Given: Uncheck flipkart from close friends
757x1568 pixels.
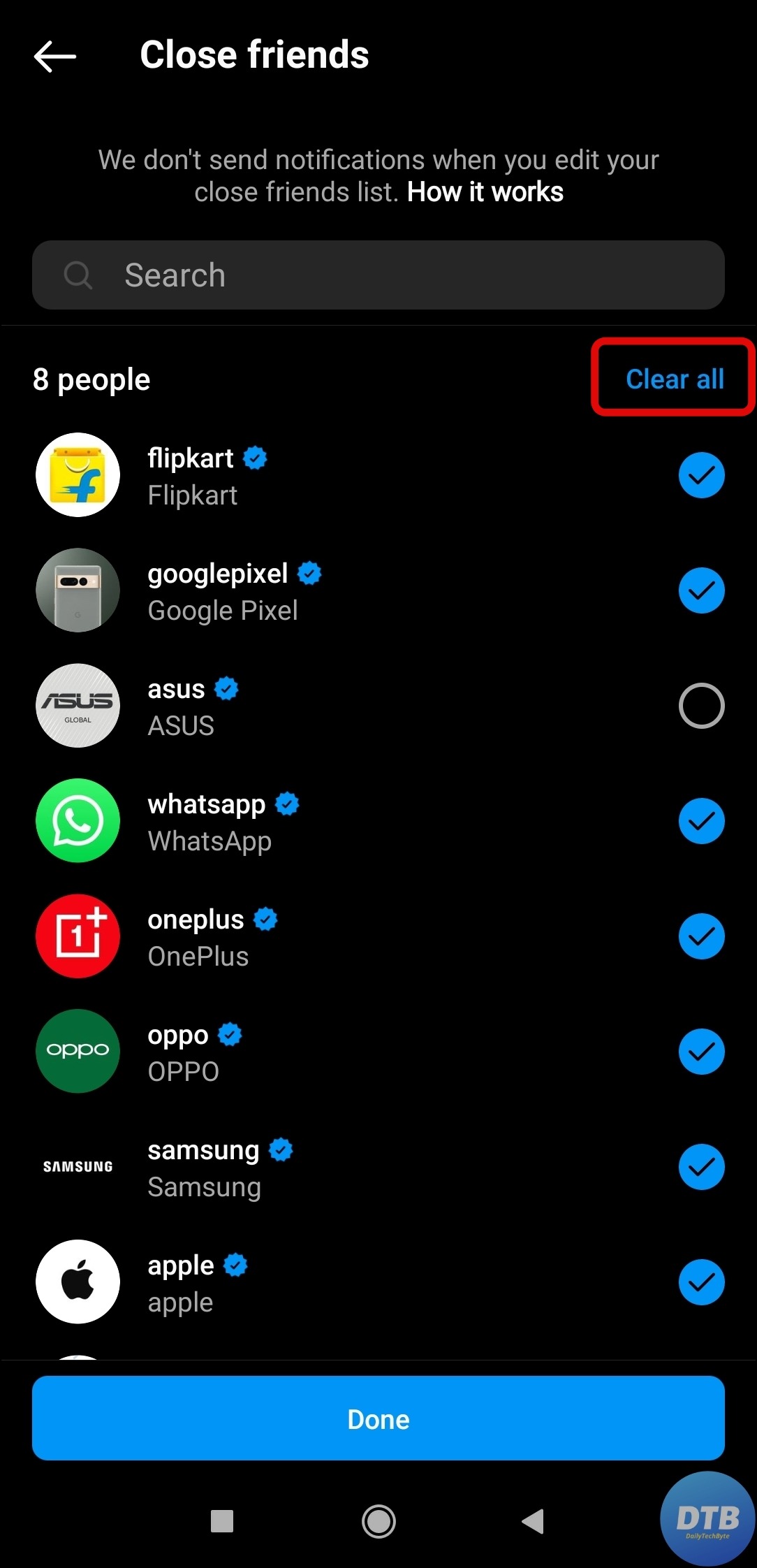Looking at the screenshot, I should [x=701, y=475].
